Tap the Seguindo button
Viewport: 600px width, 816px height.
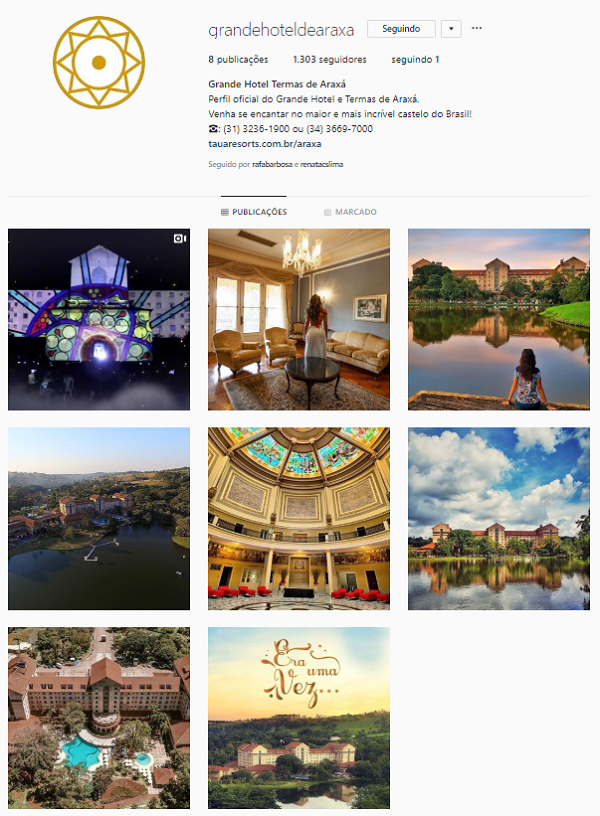click(401, 29)
